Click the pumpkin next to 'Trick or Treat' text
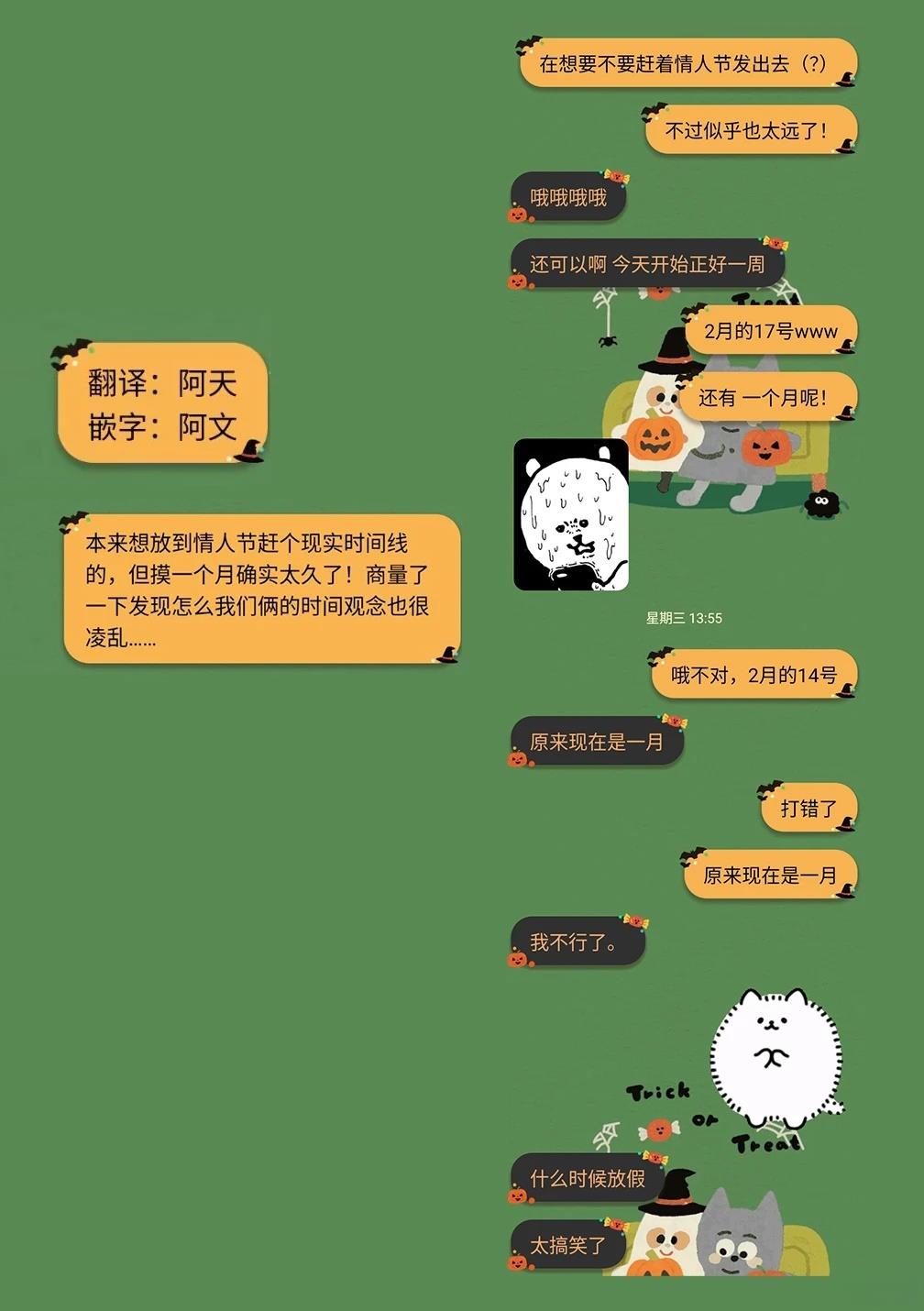The image size is (924, 1311). pyautogui.click(x=657, y=1132)
